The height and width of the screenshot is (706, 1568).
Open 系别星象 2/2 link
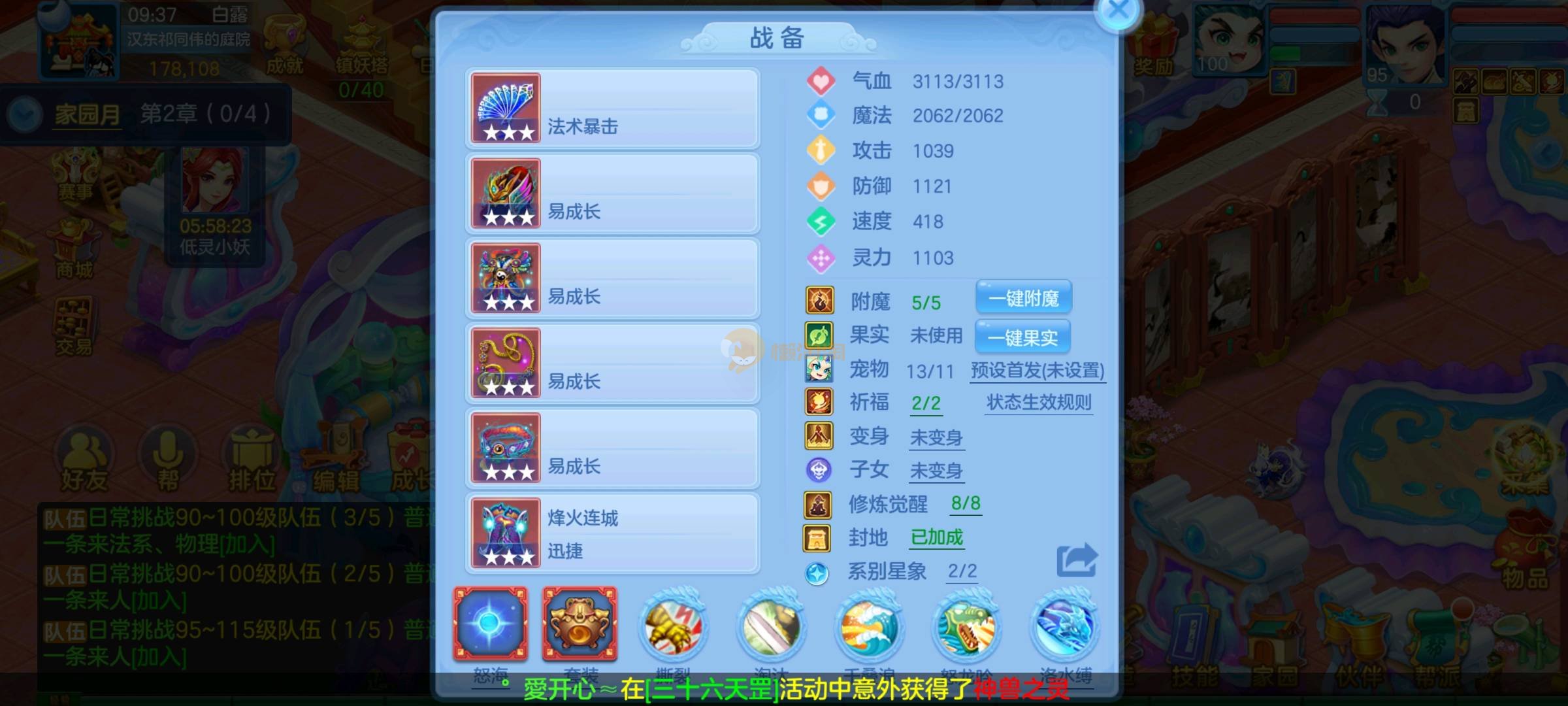[962, 571]
